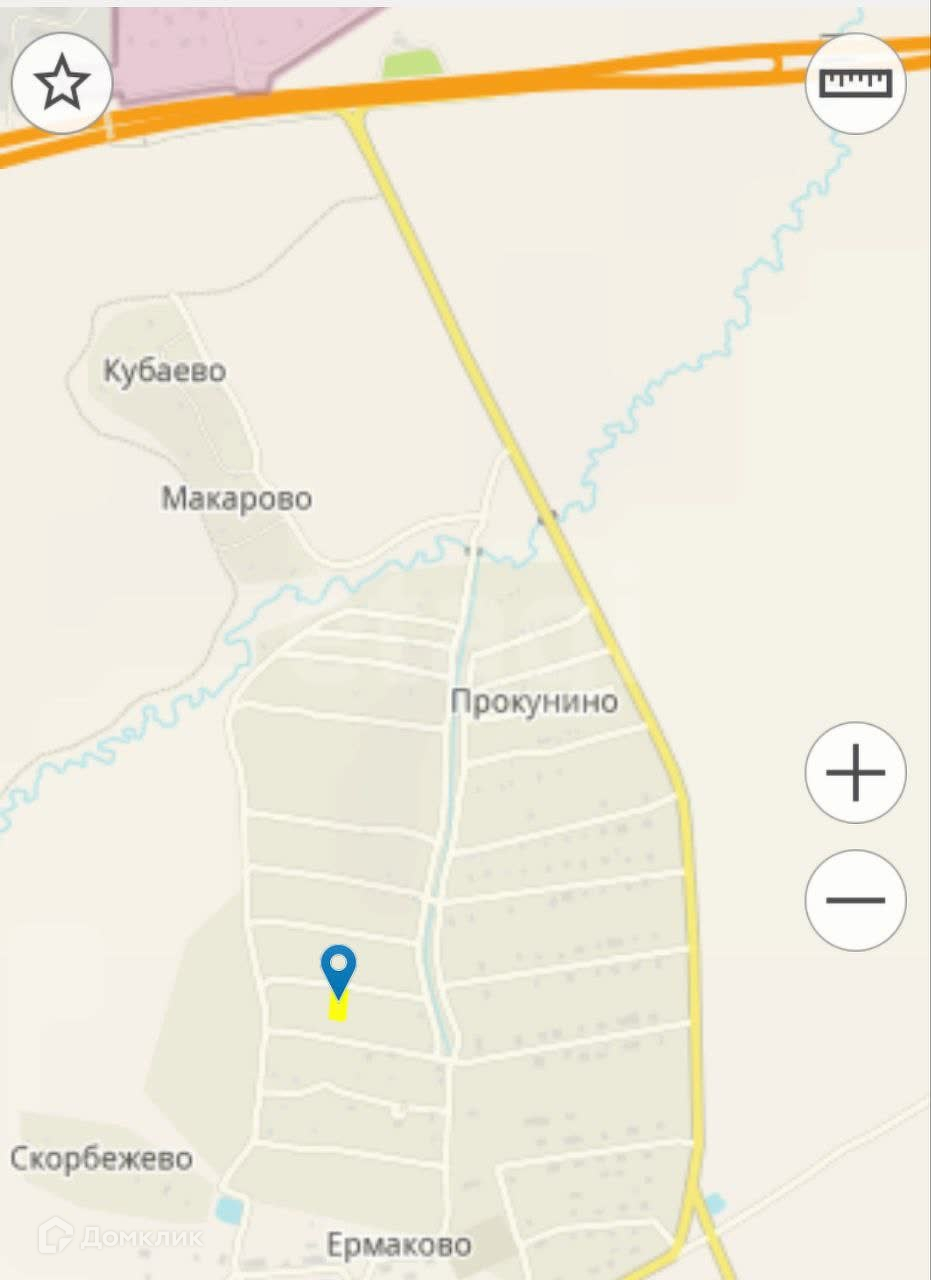Zoom in on the map

(x=855, y=772)
